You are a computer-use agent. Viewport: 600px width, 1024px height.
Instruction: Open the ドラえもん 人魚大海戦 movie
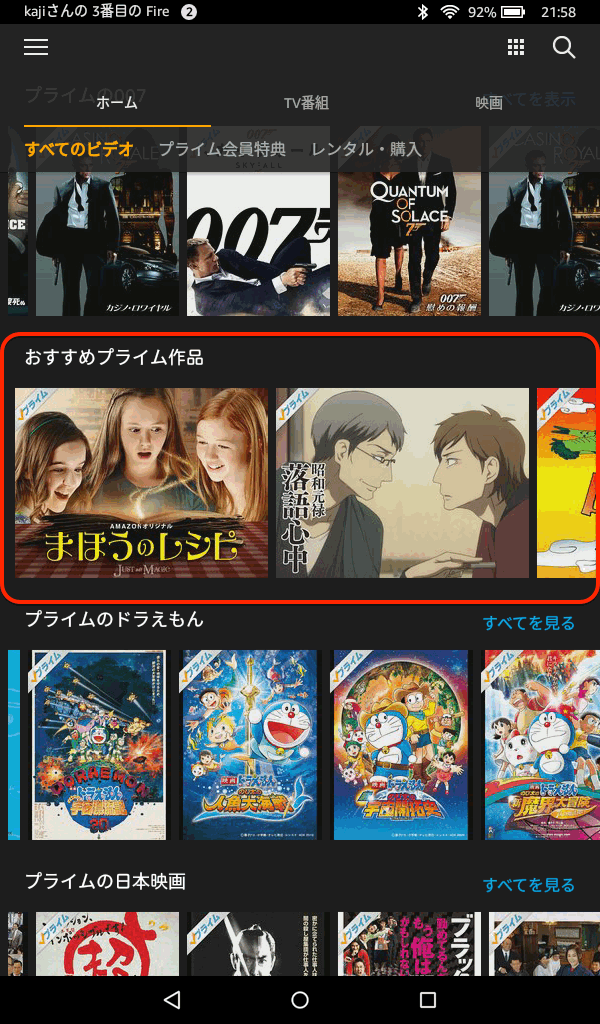pyautogui.click(x=249, y=745)
